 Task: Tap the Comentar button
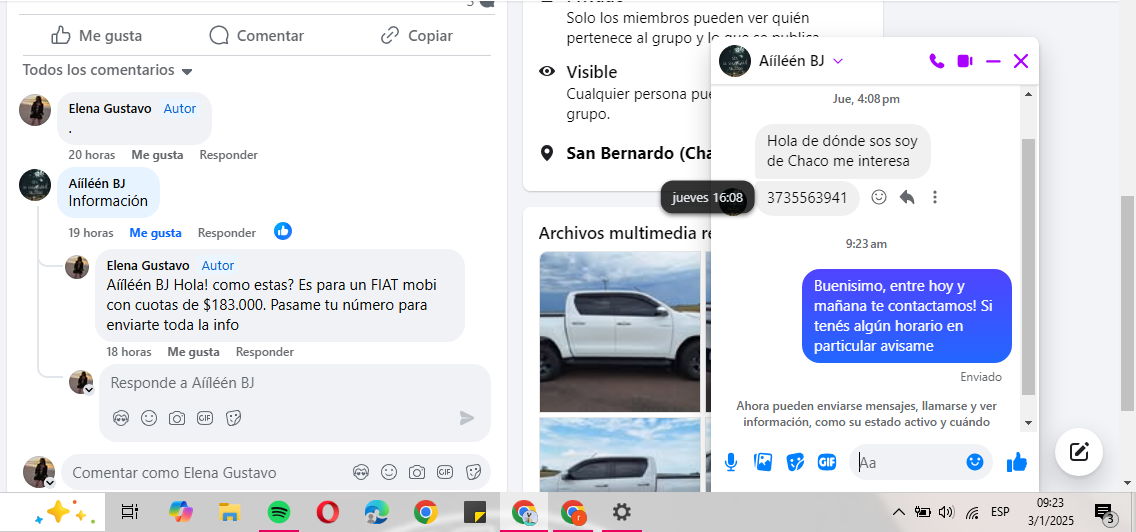tap(256, 36)
